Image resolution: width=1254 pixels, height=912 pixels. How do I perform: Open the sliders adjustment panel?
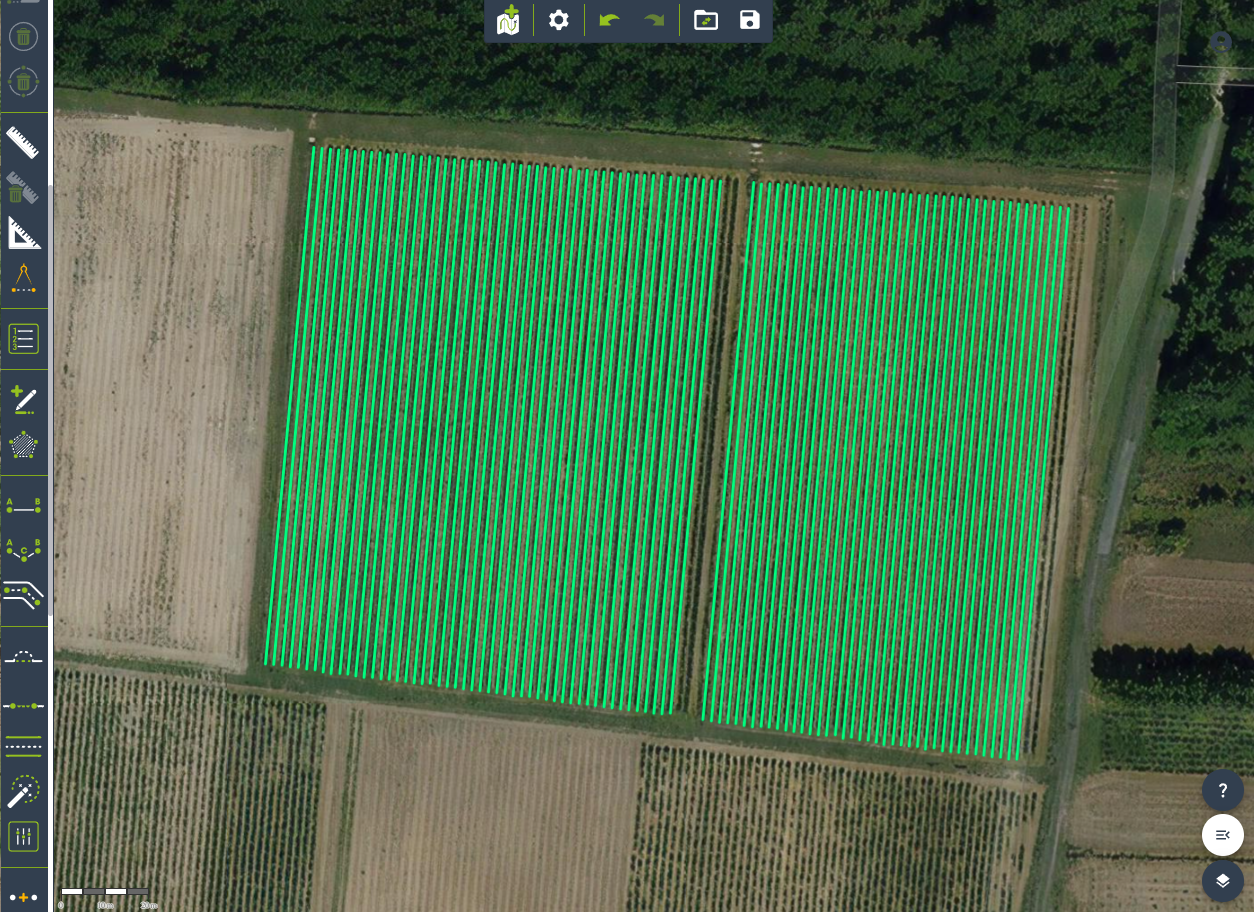coord(23,836)
